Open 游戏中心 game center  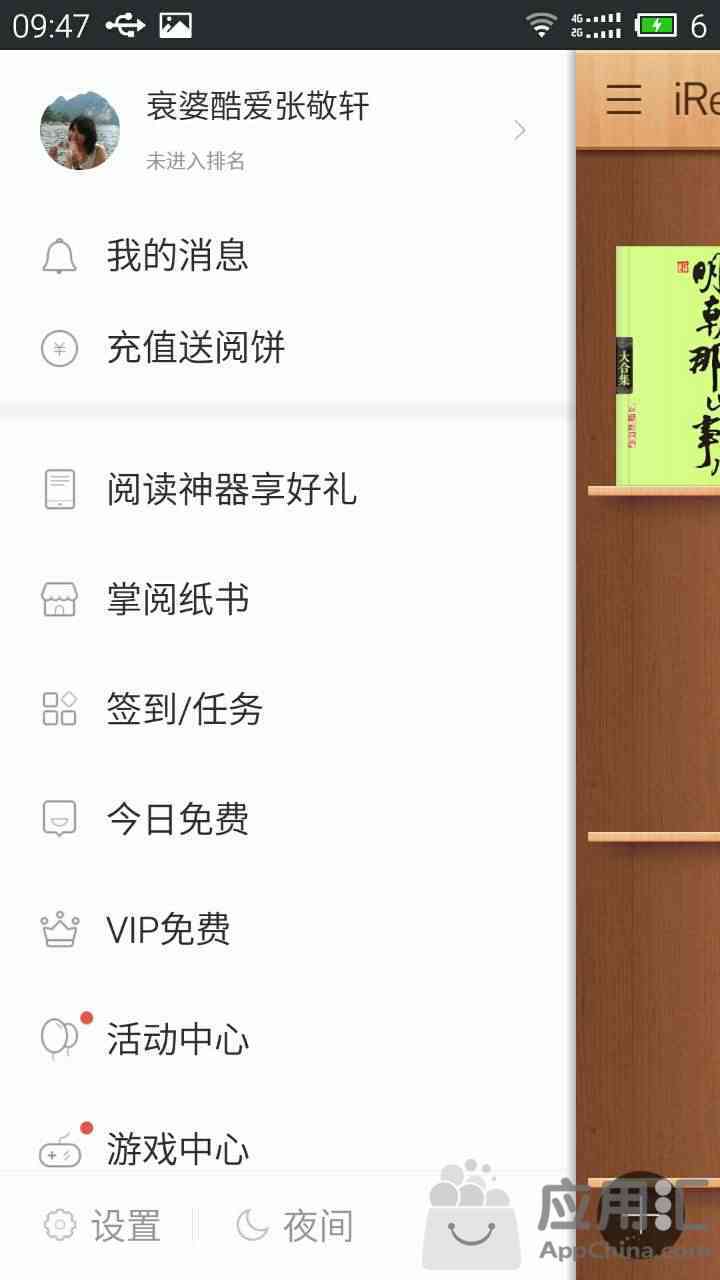(x=287, y=1145)
